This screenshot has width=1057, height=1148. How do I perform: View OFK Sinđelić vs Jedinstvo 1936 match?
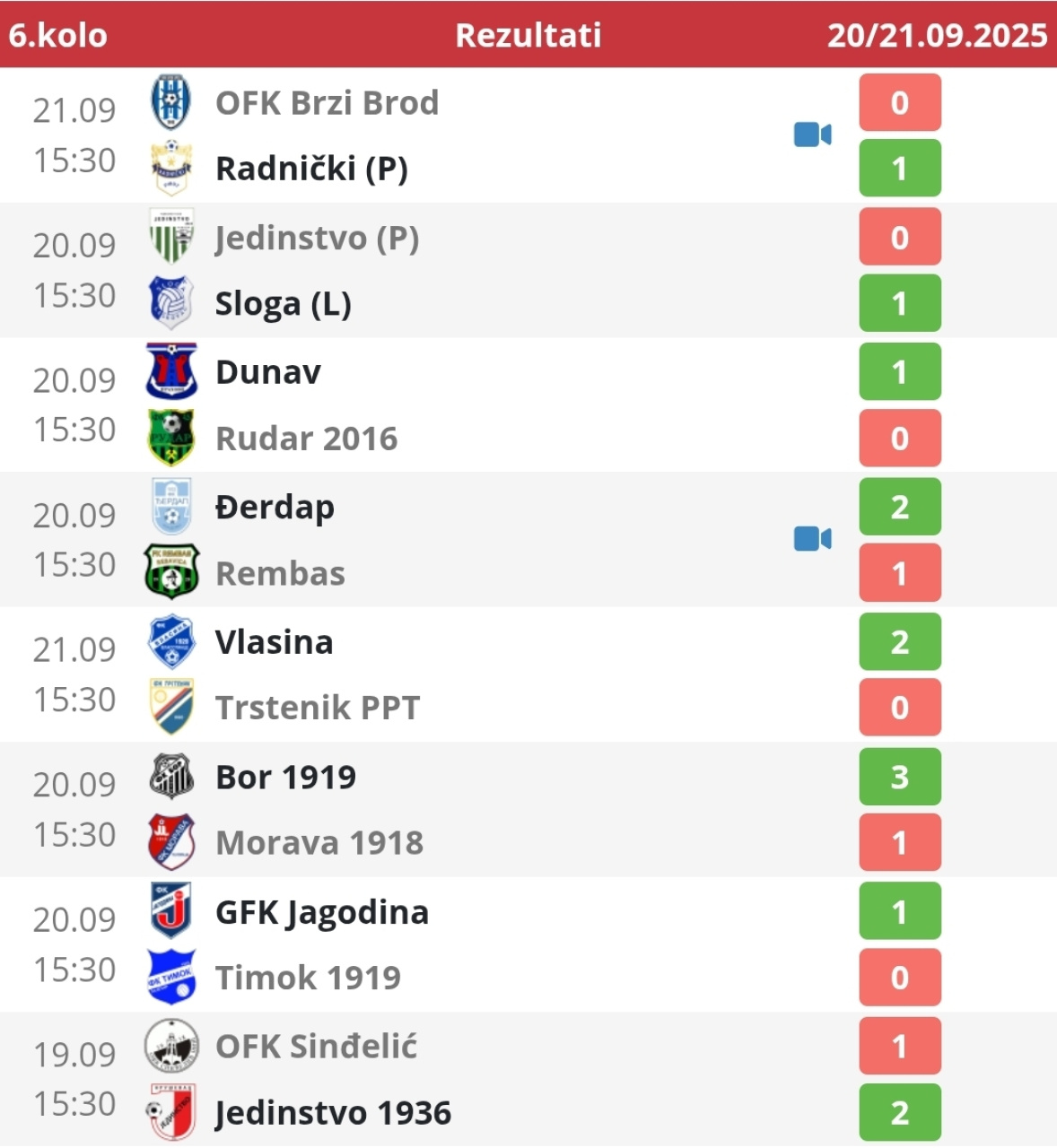[528, 1079]
